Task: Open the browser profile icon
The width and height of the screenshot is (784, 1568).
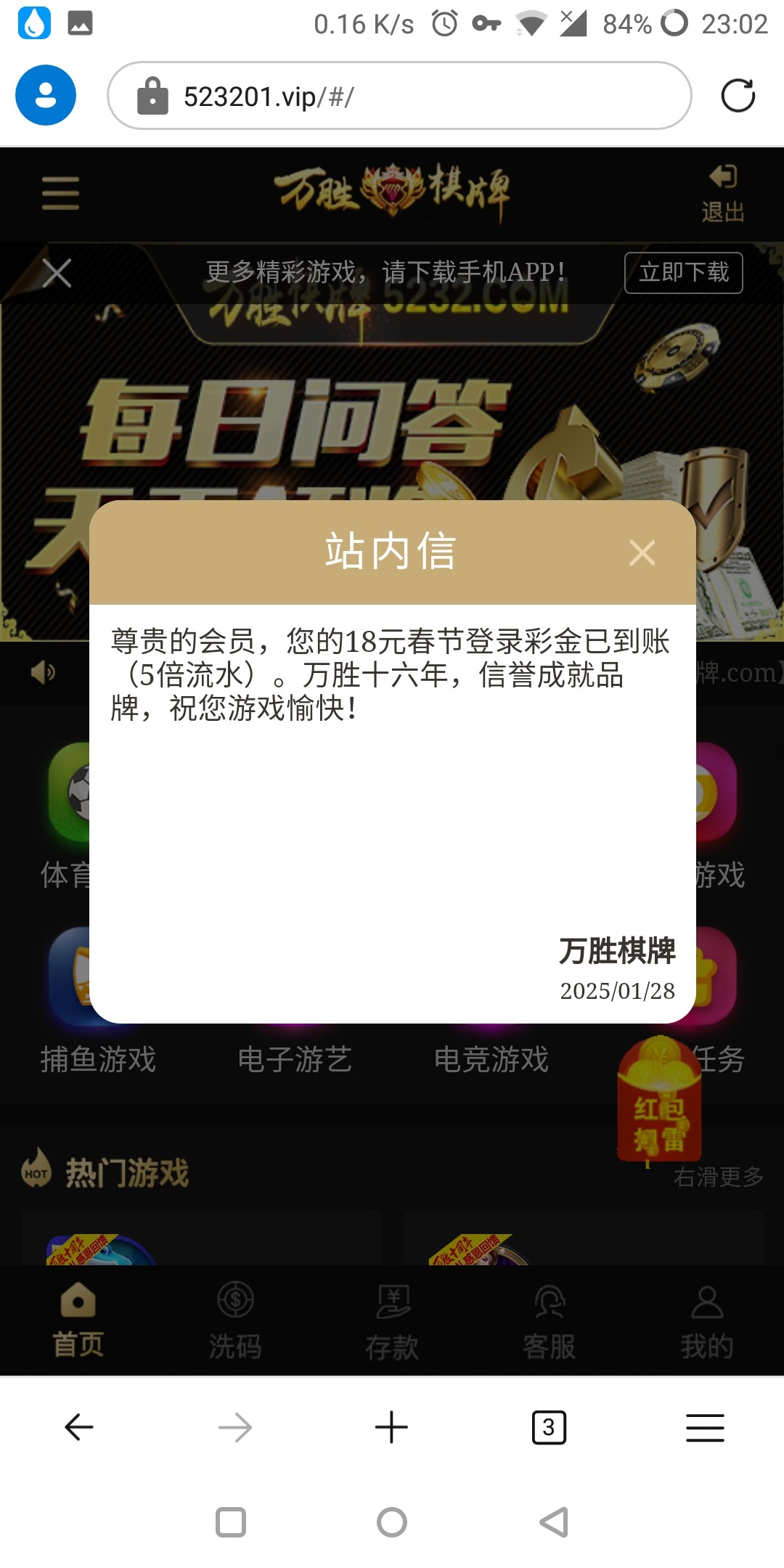Action: tap(46, 96)
